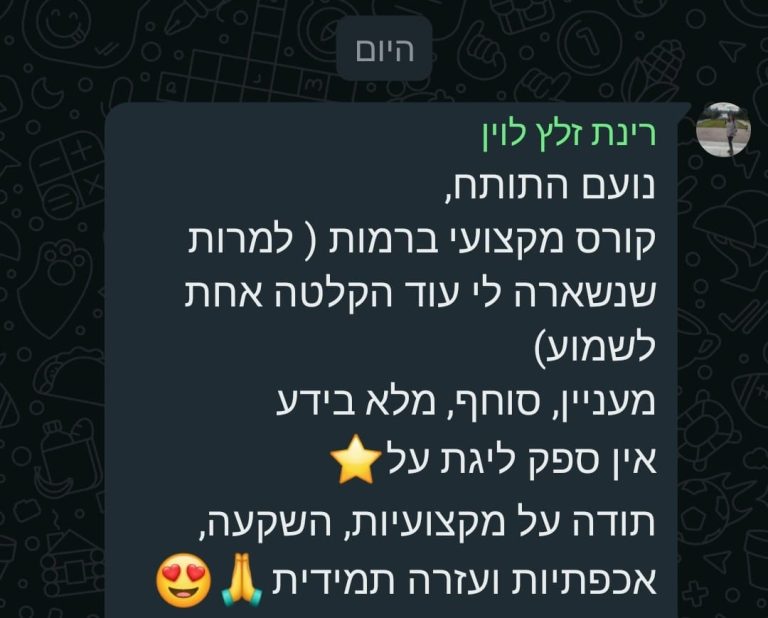Image resolution: width=768 pixels, height=618 pixels.
Task: Tap the sender name רינת זלץ לוין
Action: tap(568, 135)
